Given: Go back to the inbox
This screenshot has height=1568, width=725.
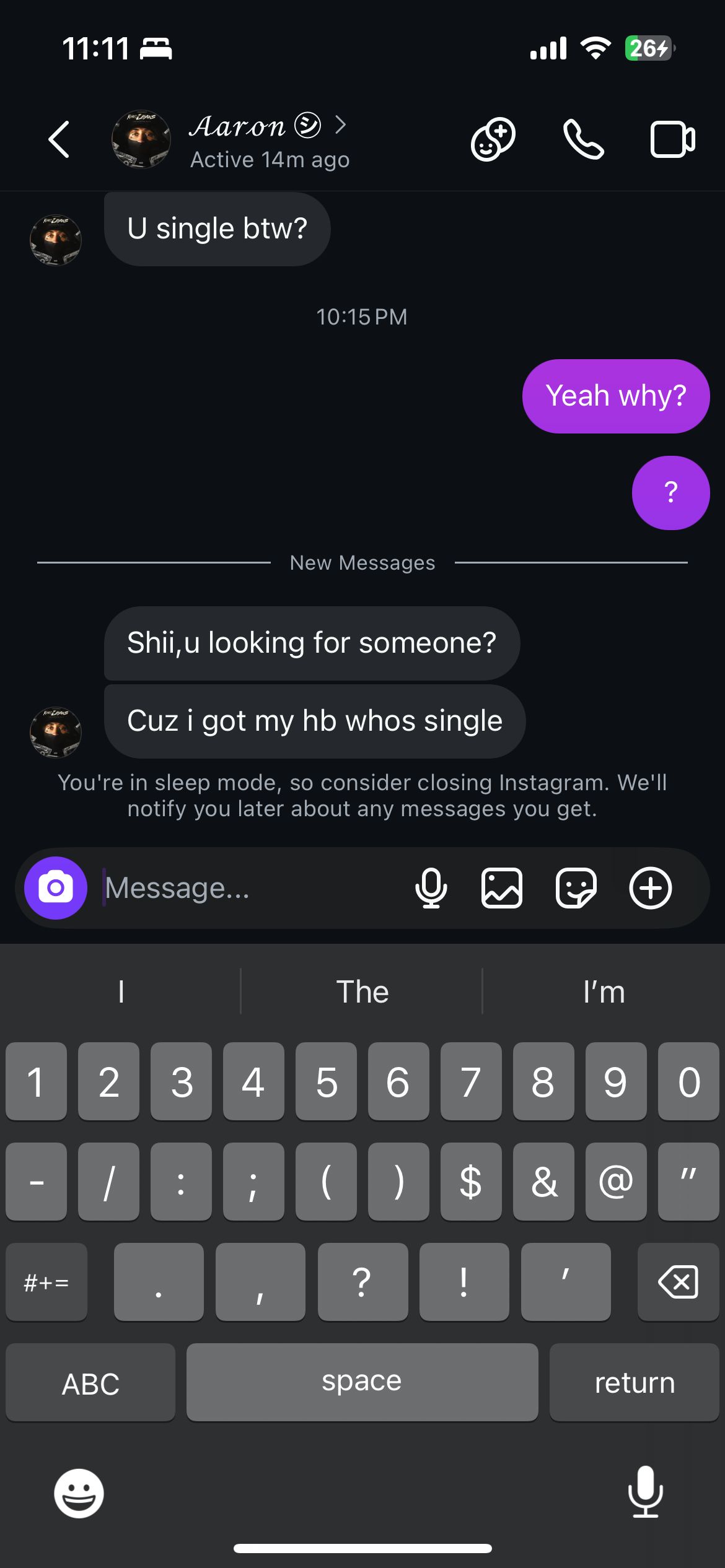Looking at the screenshot, I should [59, 139].
